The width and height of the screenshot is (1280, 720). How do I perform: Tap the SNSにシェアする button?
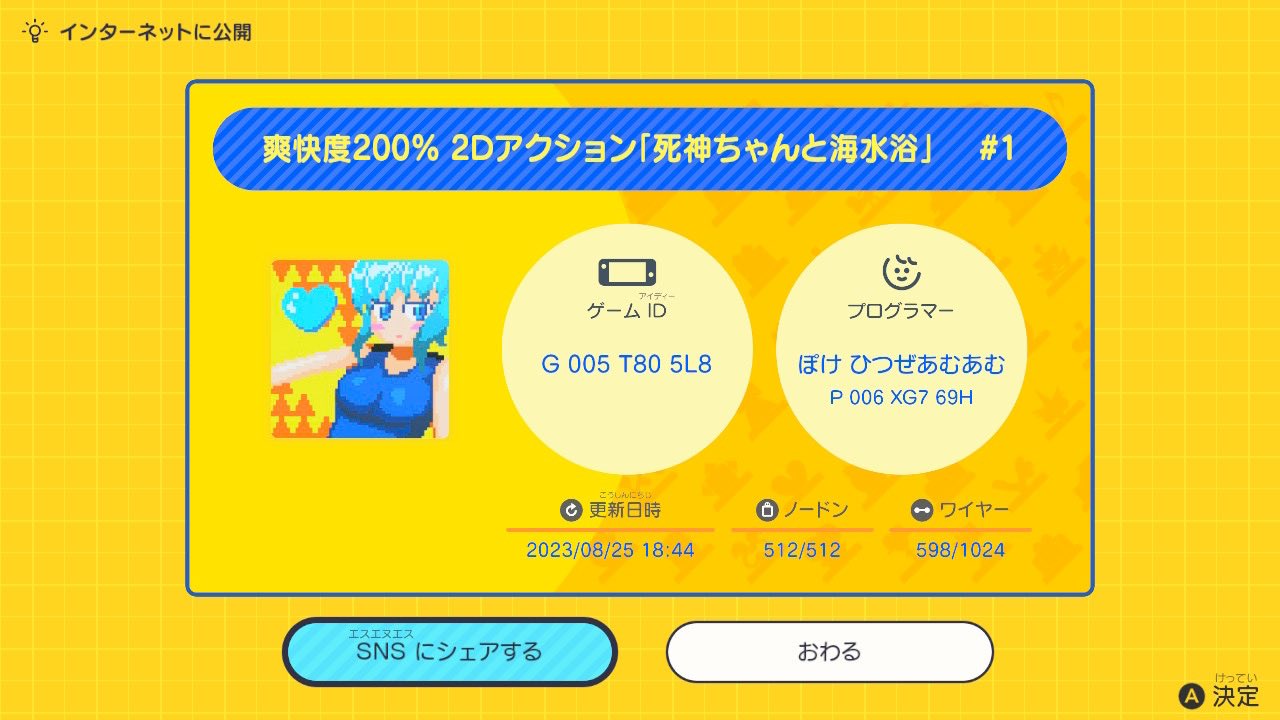pyautogui.click(x=450, y=652)
